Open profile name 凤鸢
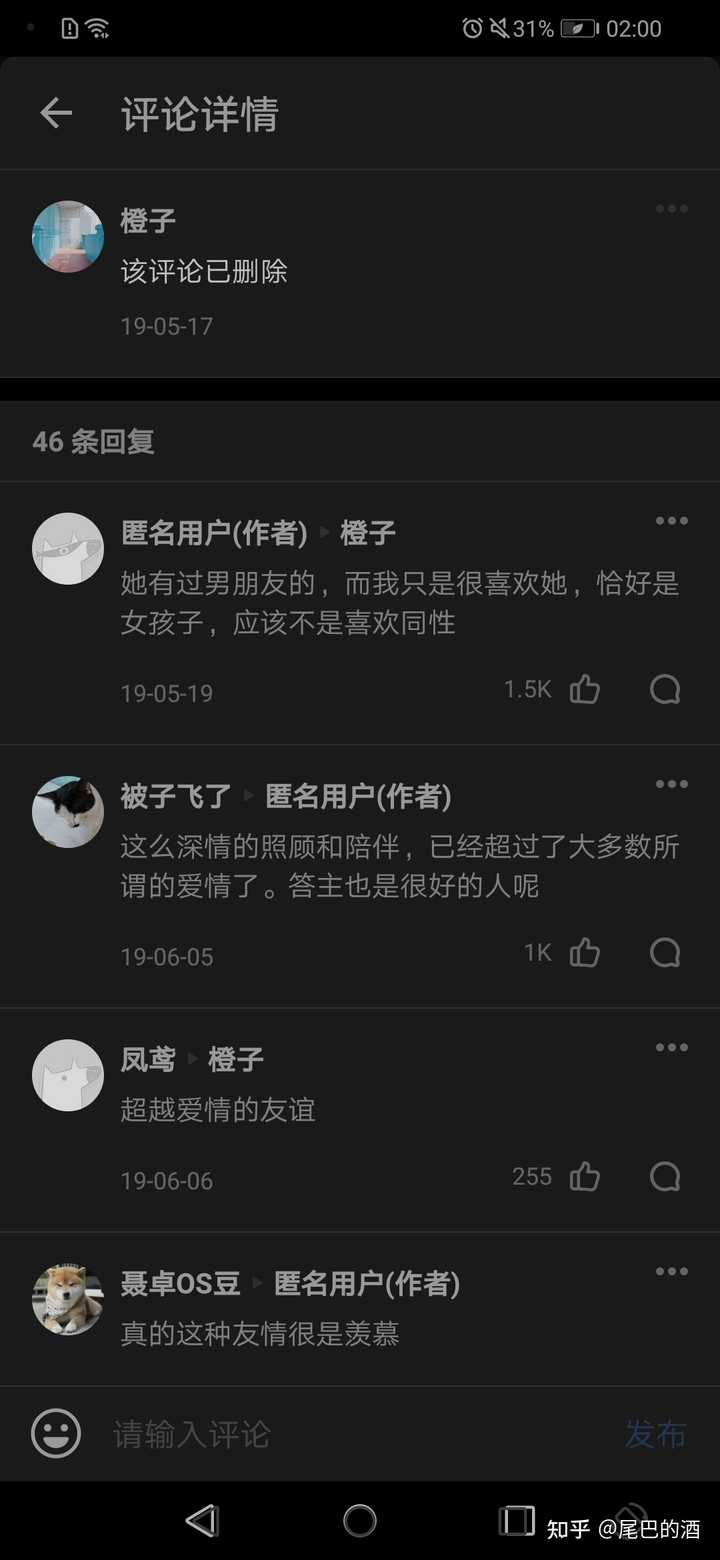 [x=148, y=1060]
